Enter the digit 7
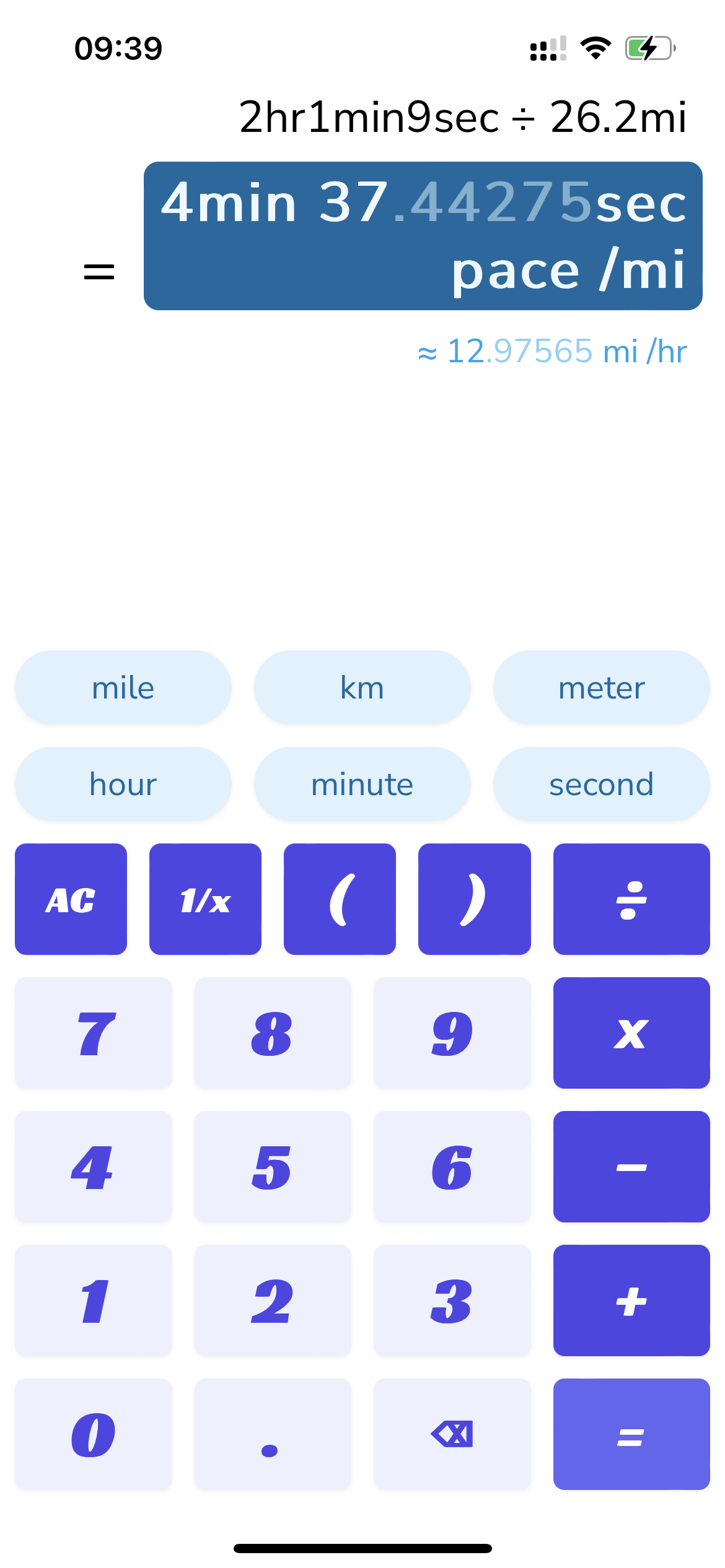 [94, 1033]
